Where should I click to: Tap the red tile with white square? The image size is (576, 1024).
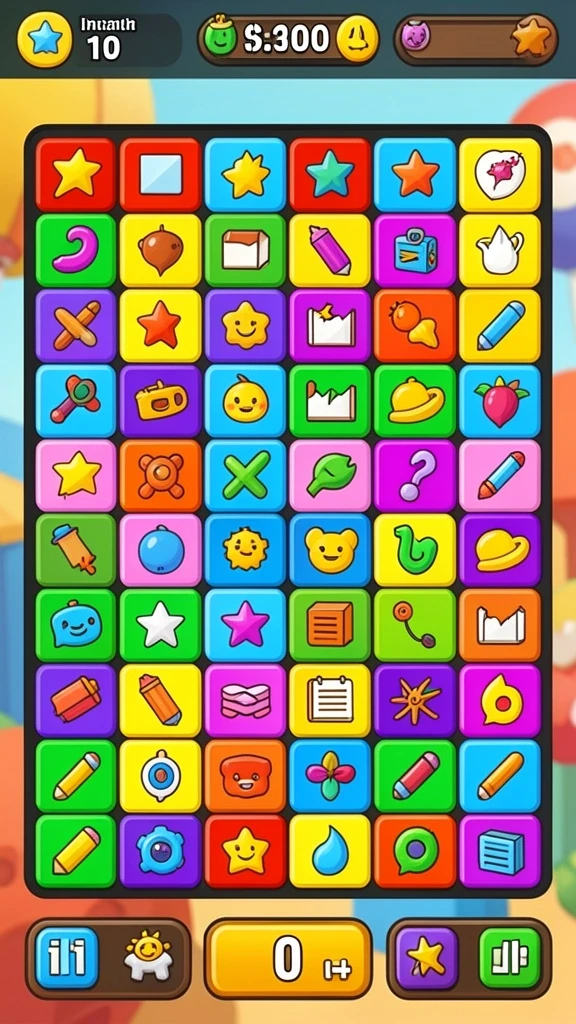(x=160, y=174)
